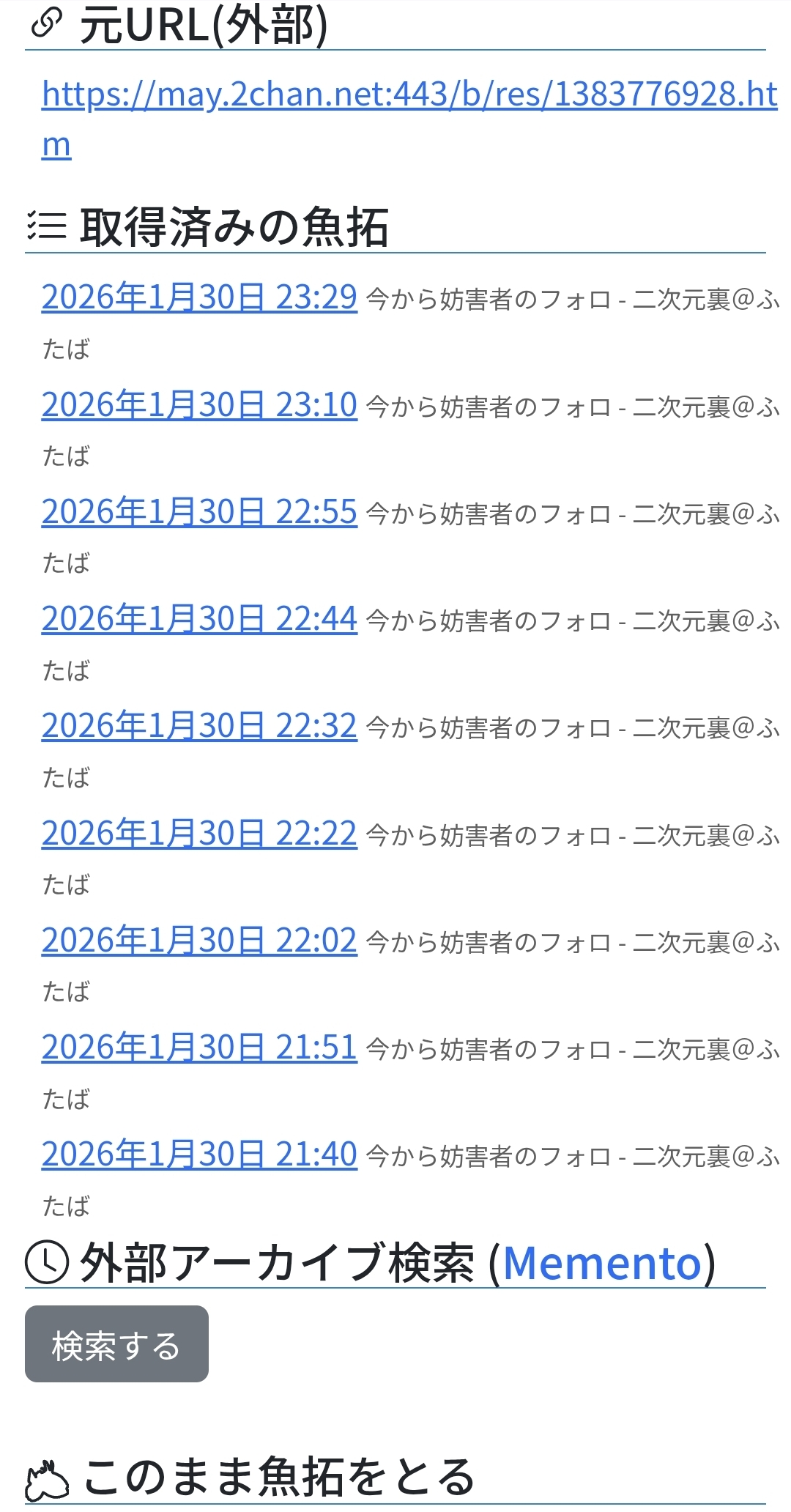Viewport: 791px width, 1512px height.
Task: Open the original may.2chan.net URL link
Action: point(409,95)
